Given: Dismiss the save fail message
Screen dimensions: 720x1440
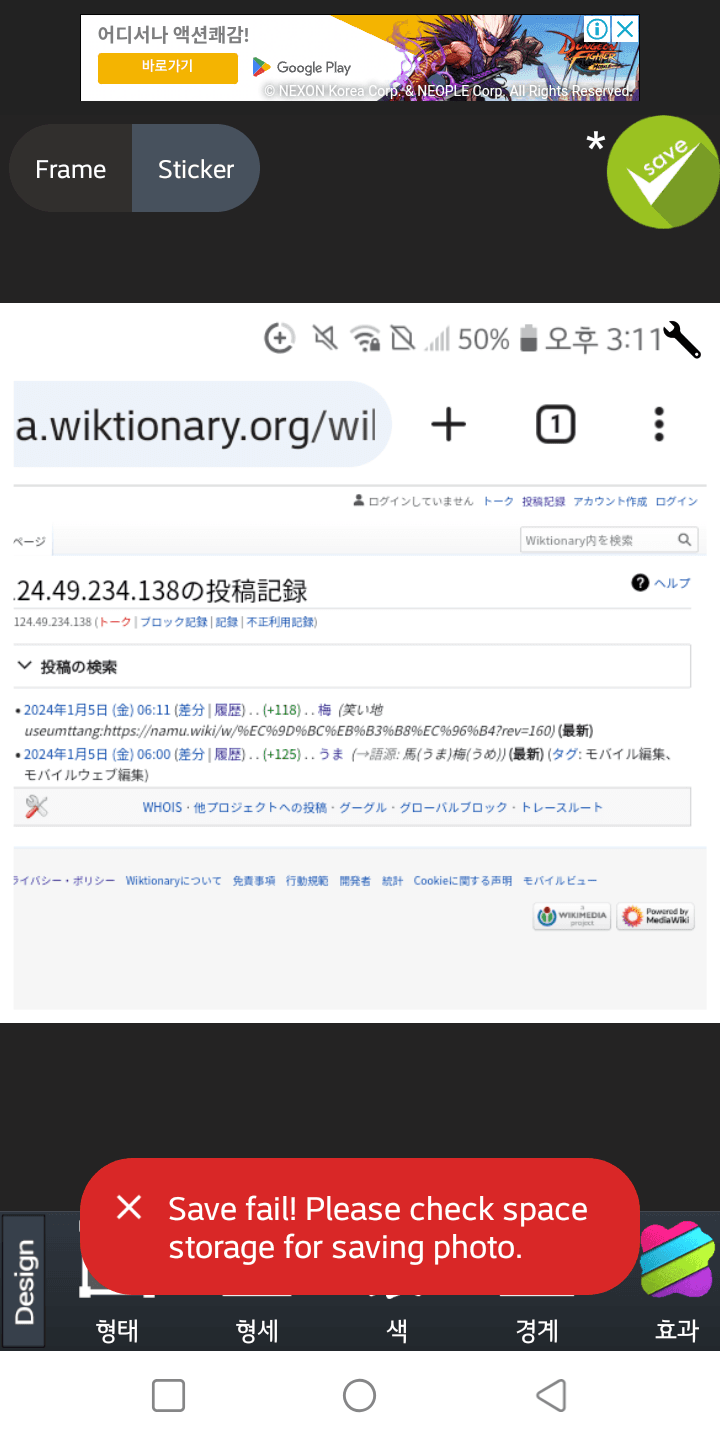Looking at the screenshot, I should (129, 1207).
